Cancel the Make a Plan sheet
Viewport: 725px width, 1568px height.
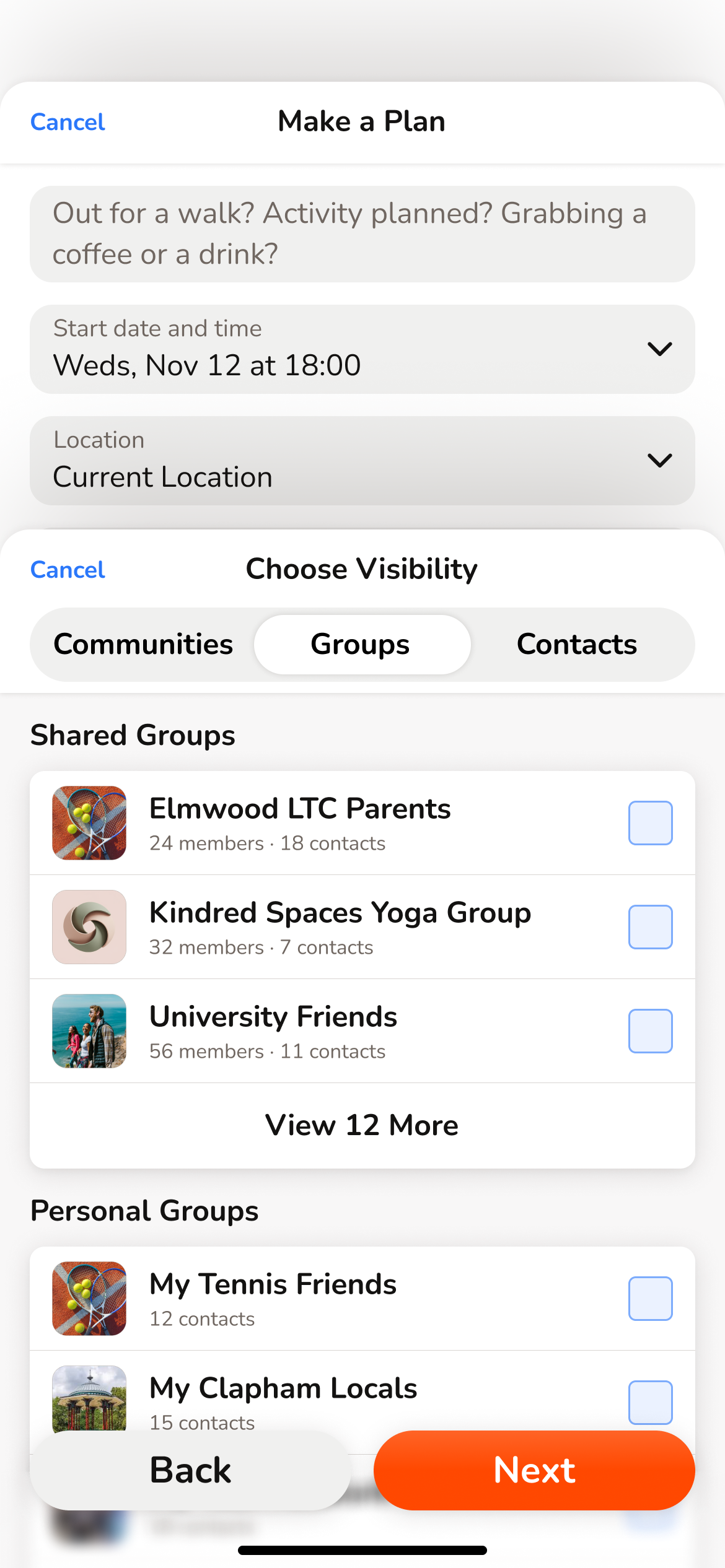click(68, 122)
